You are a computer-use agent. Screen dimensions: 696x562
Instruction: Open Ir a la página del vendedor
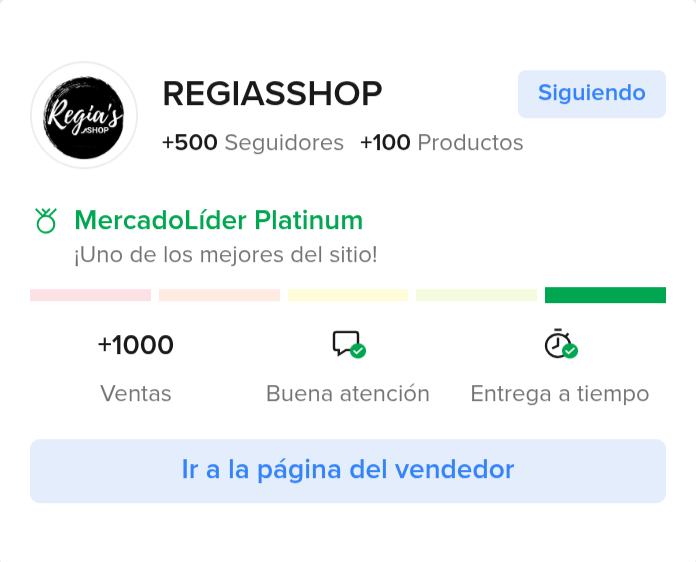pos(347,470)
